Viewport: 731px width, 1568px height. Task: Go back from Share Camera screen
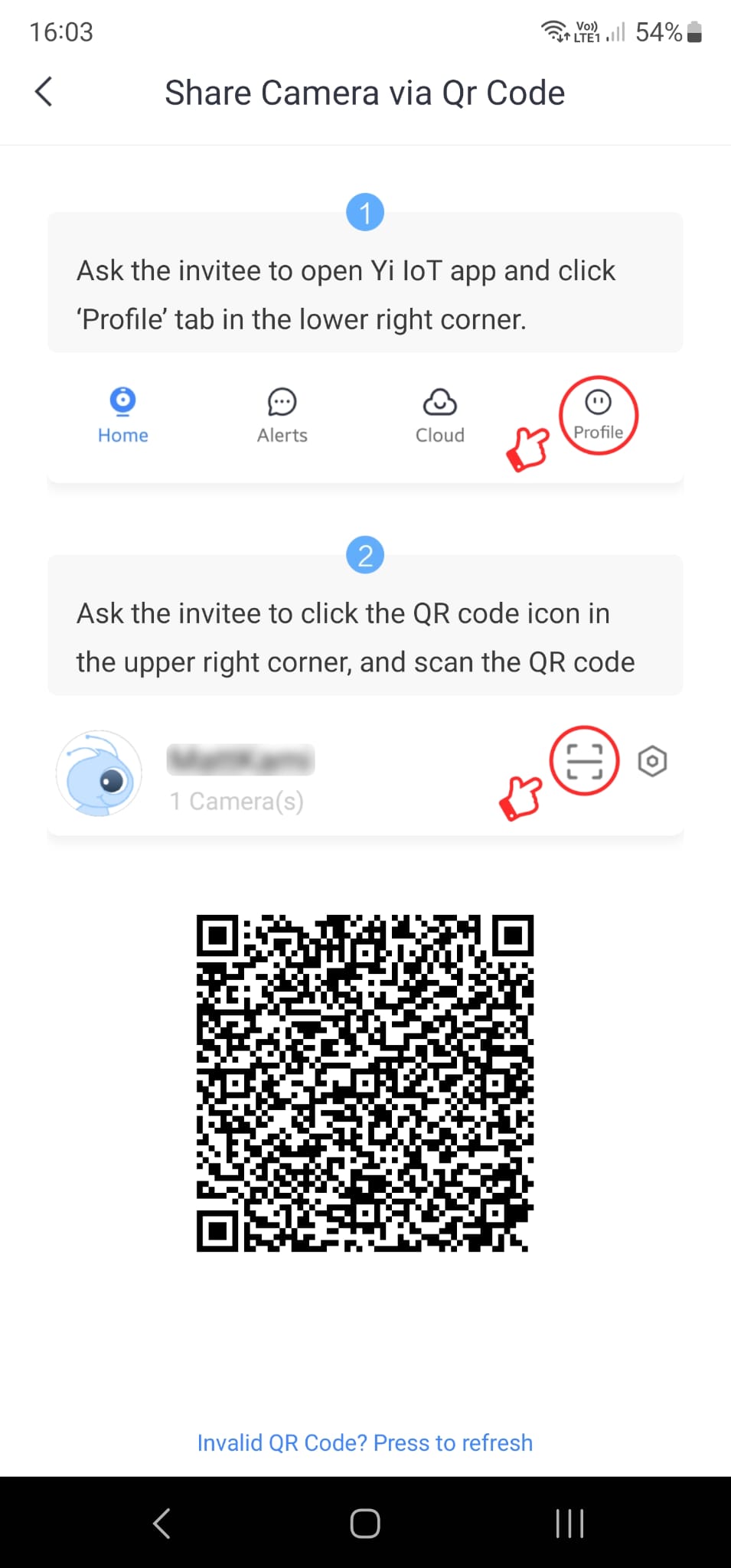[44, 92]
